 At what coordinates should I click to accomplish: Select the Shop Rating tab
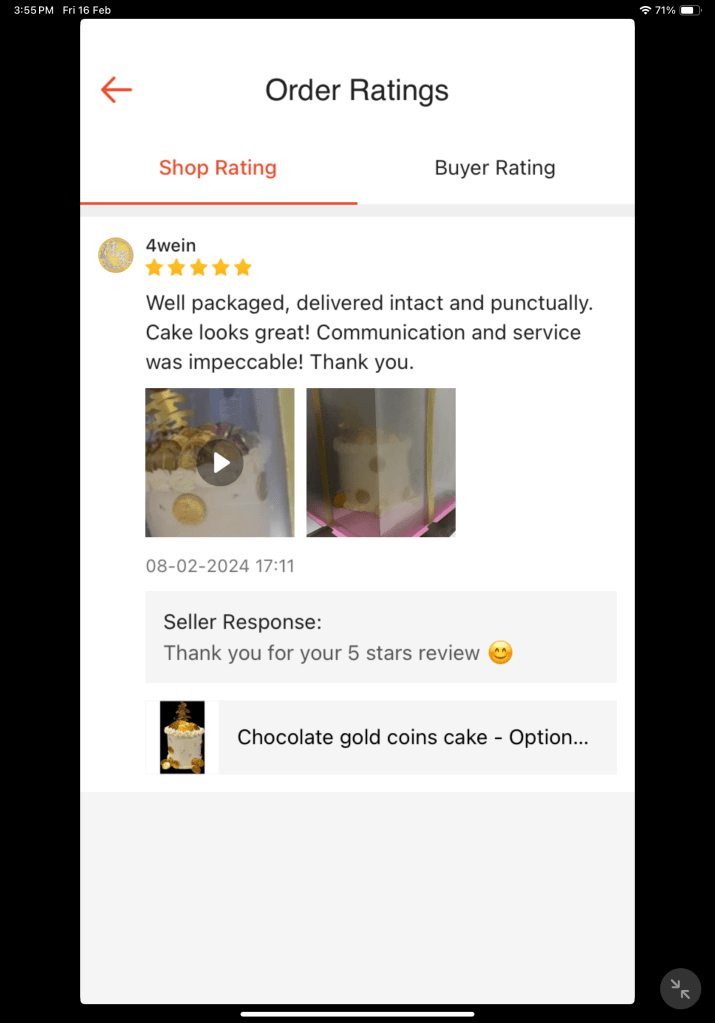coord(218,168)
